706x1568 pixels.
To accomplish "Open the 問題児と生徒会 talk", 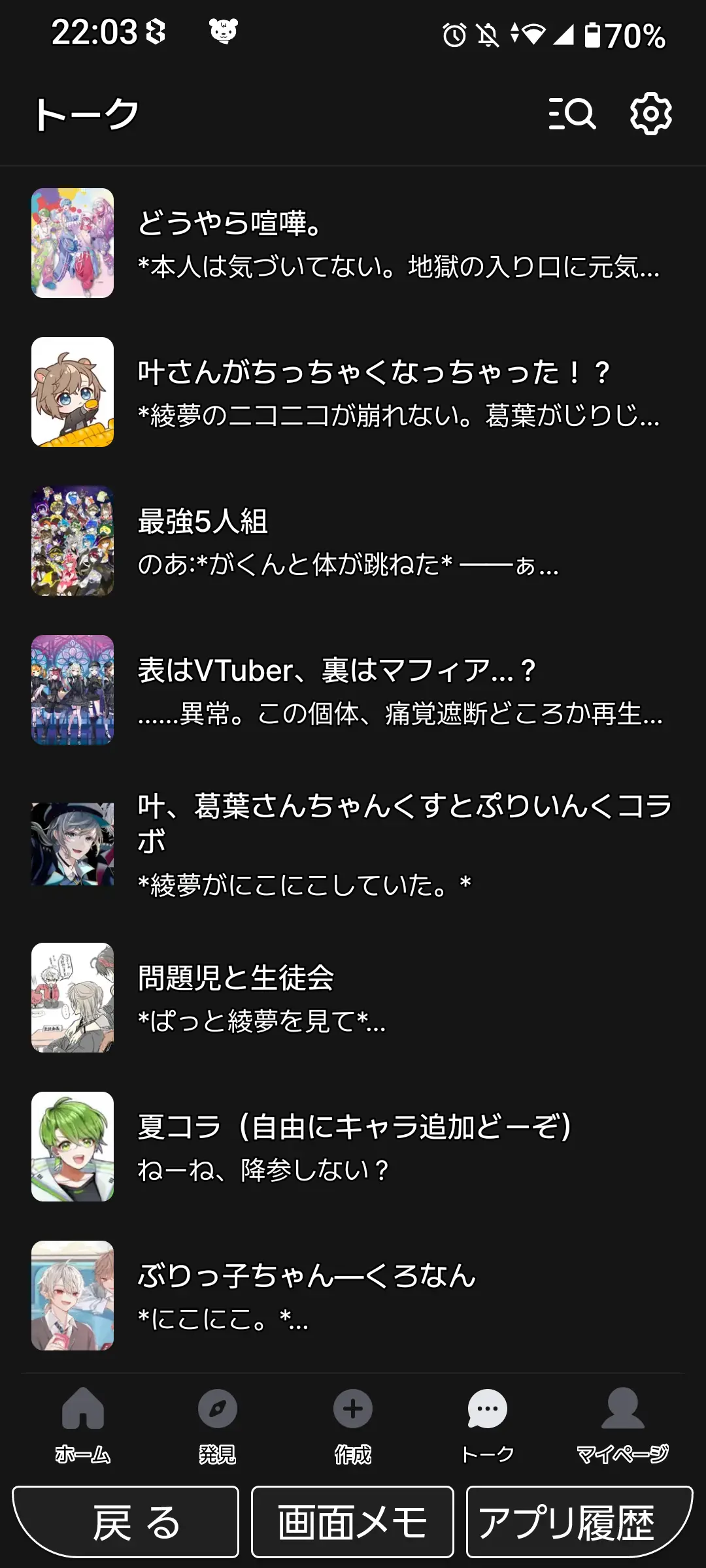I will (x=353, y=998).
